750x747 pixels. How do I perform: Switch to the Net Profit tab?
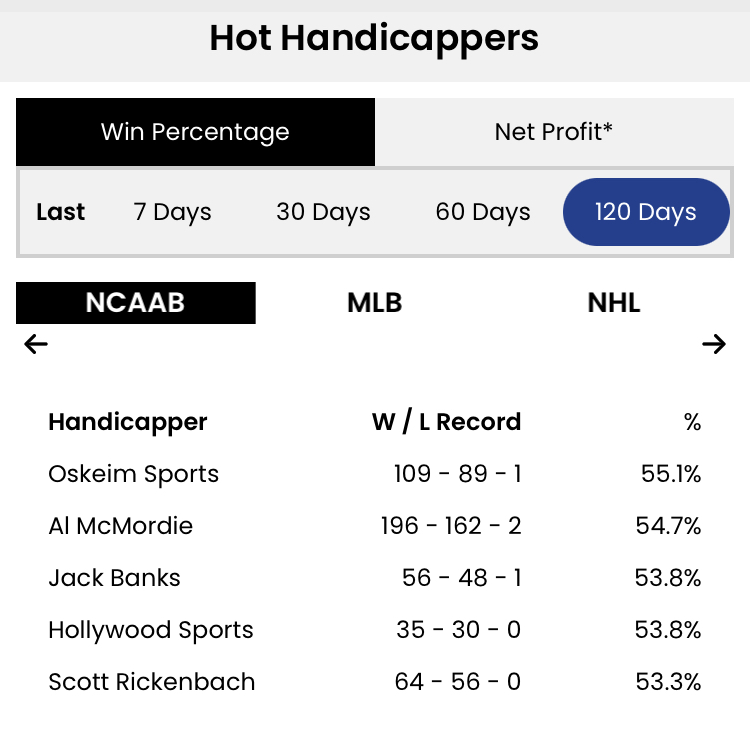tap(553, 132)
